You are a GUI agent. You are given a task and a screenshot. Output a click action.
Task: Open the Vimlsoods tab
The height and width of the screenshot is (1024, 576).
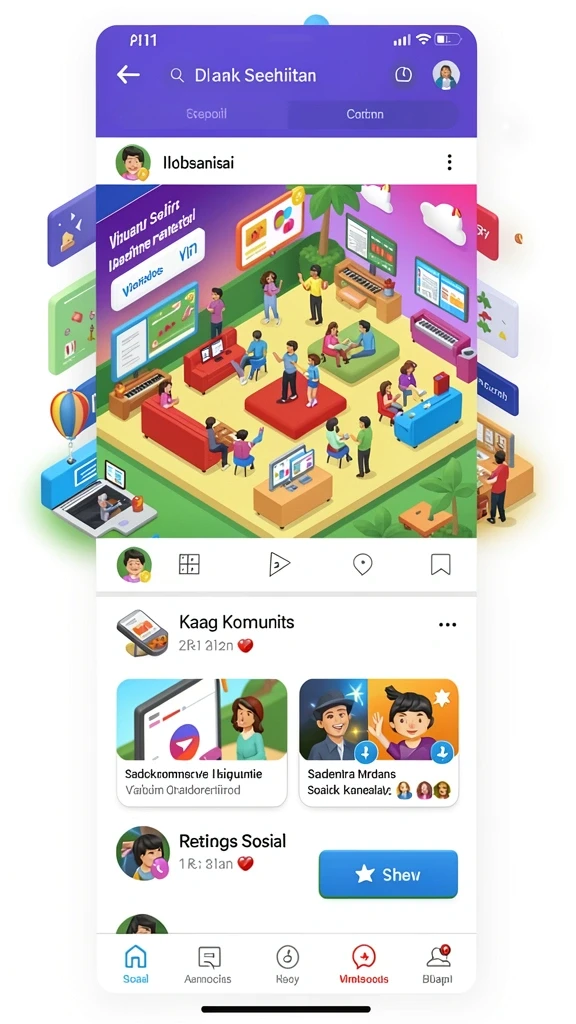click(x=364, y=965)
